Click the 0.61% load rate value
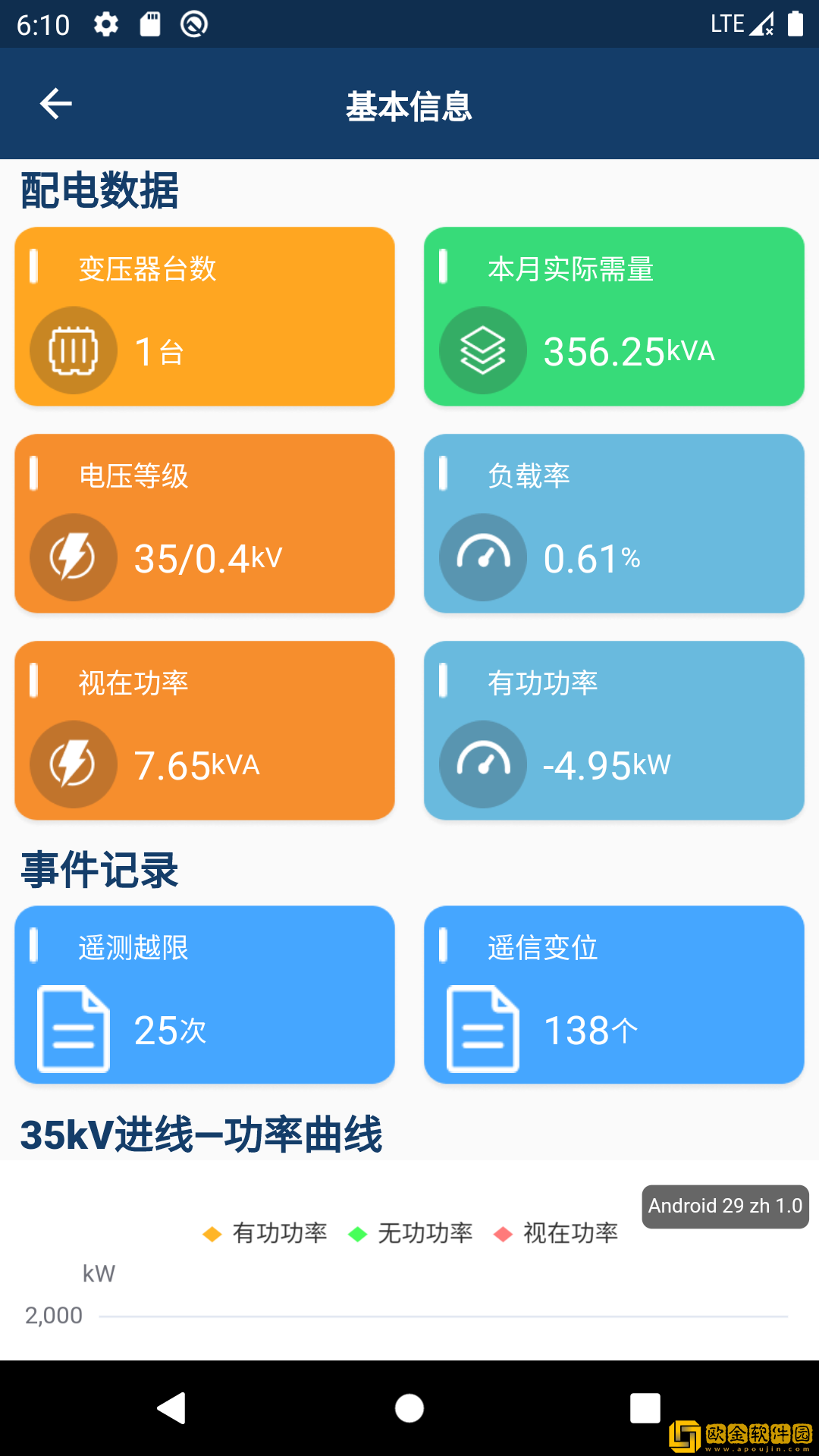 (592, 560)
